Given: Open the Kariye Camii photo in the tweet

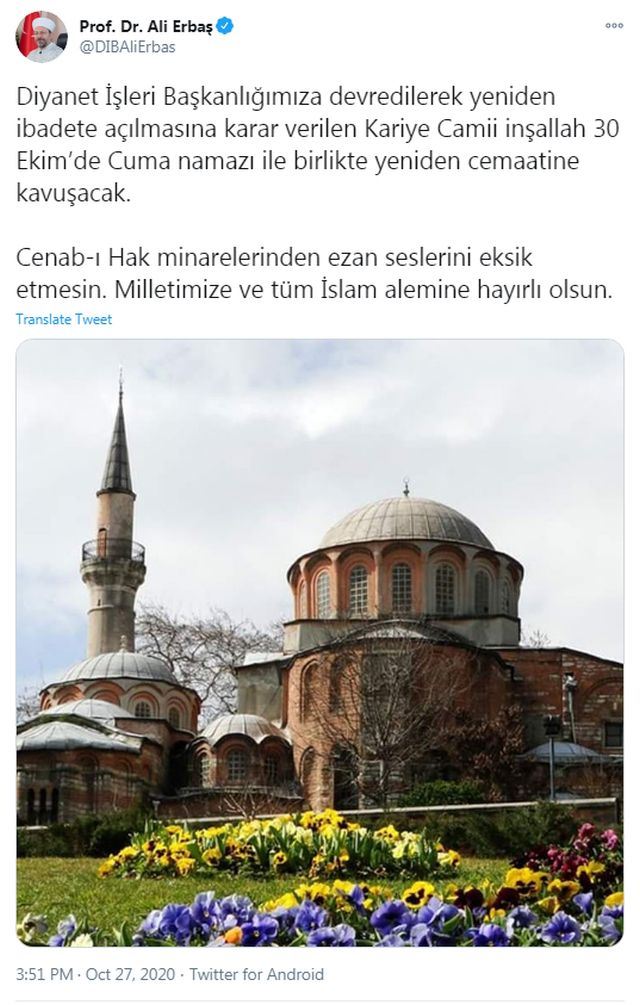Looking at the screenshot, I should tap(320, 642).
